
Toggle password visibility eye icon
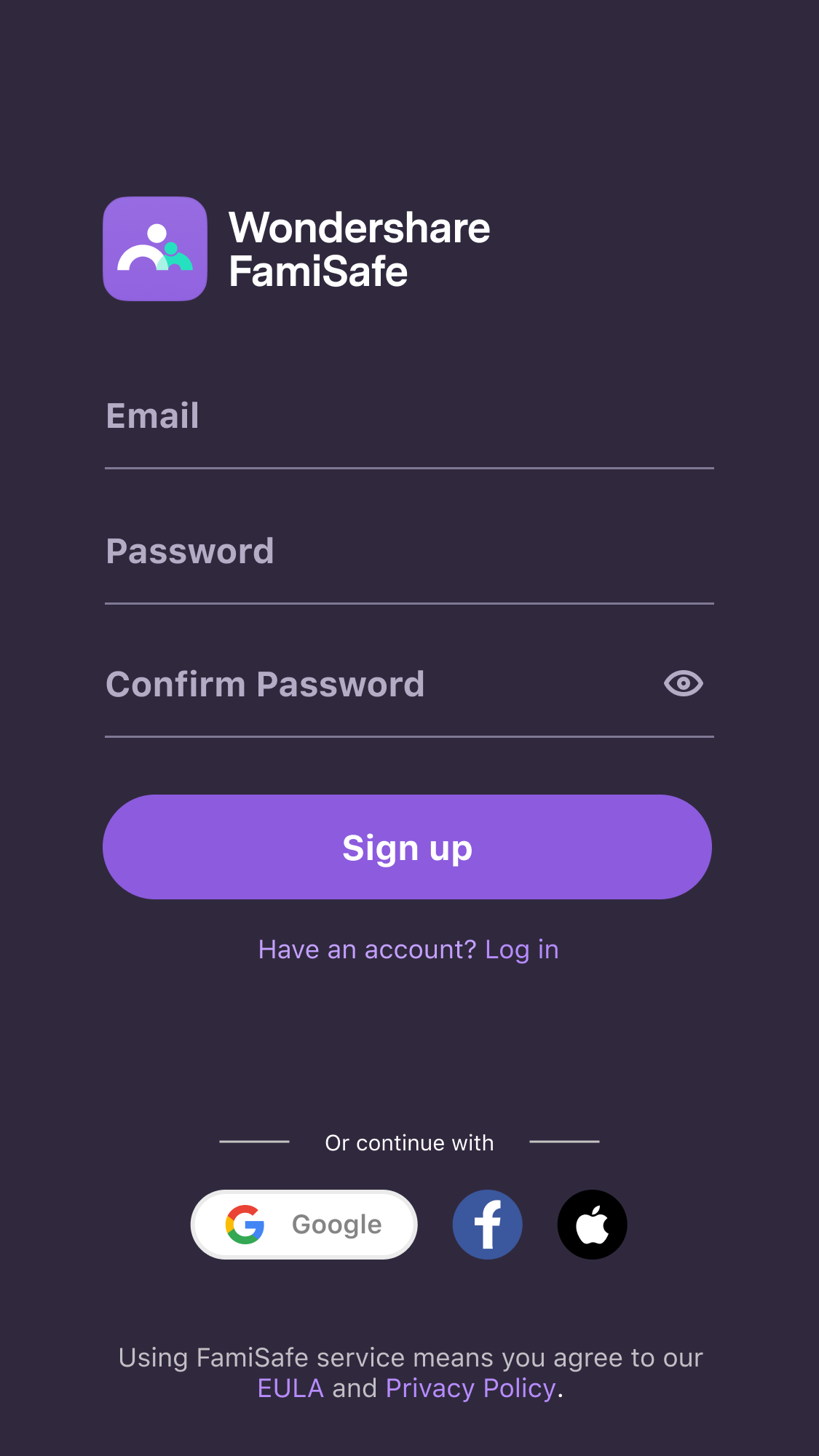pyautogui.click(x=683, y=683)
